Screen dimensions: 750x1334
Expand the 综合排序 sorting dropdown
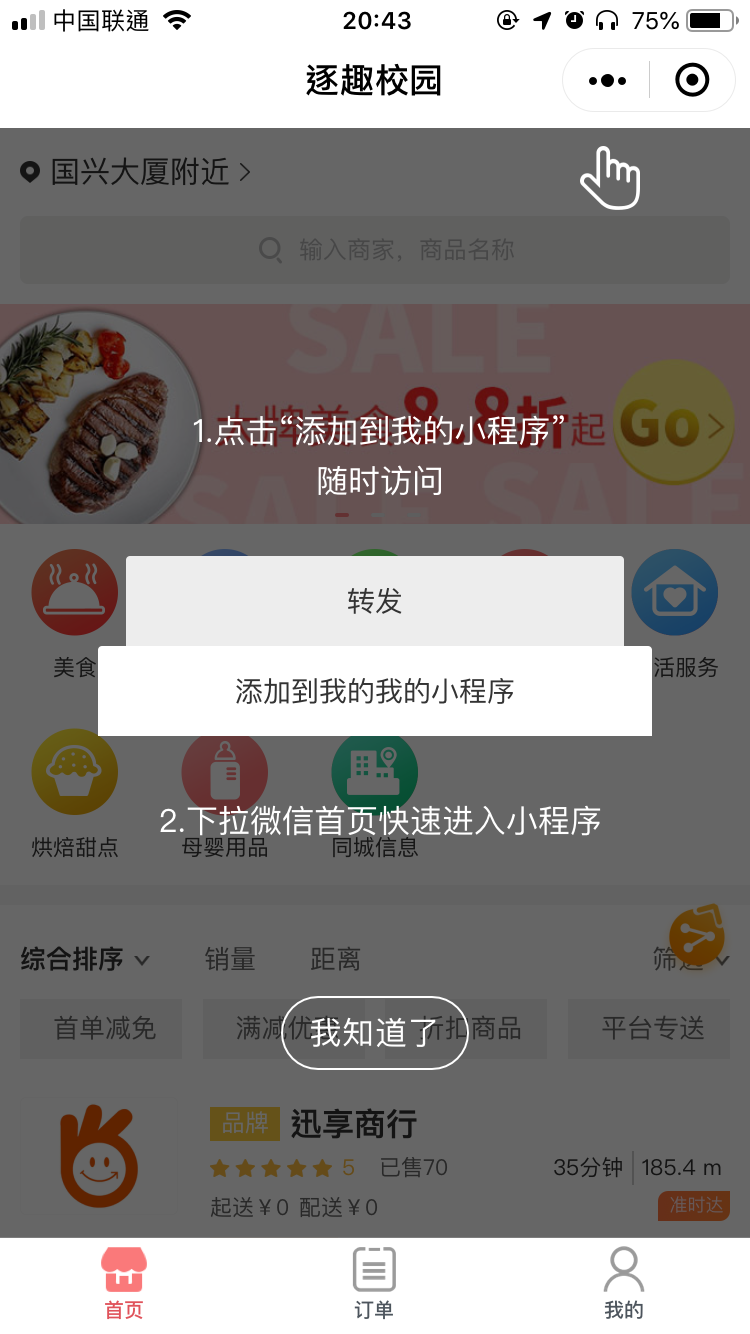coord(86,960)
